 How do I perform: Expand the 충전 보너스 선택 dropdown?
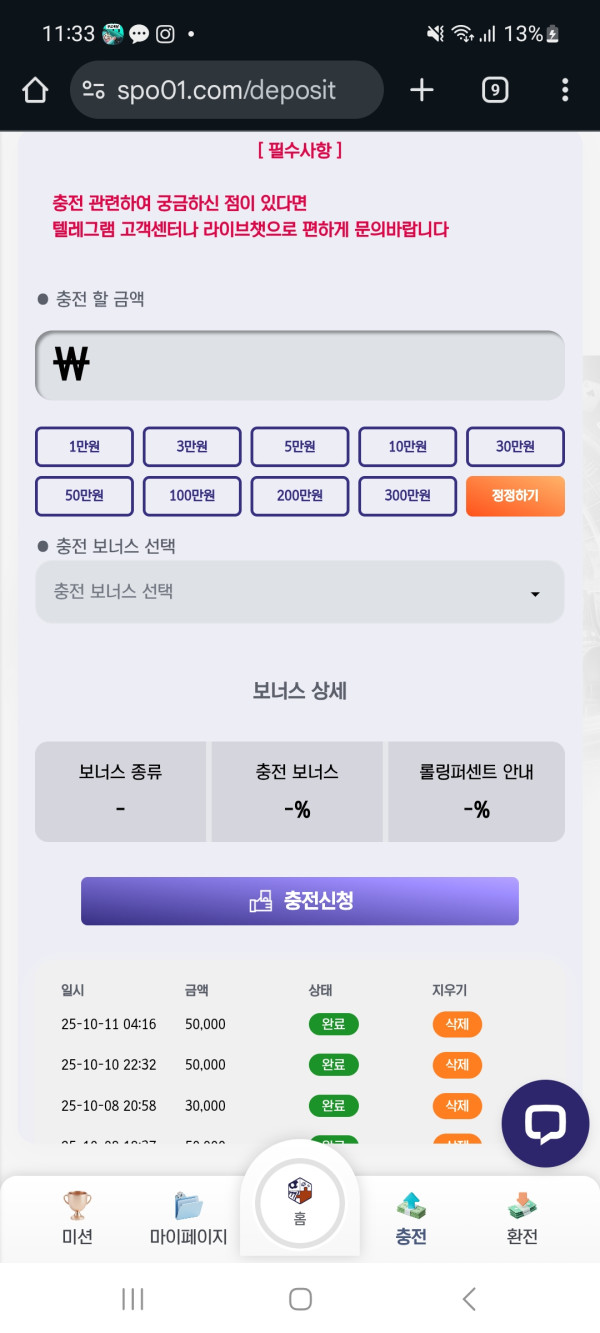click(x=300, y=592)
